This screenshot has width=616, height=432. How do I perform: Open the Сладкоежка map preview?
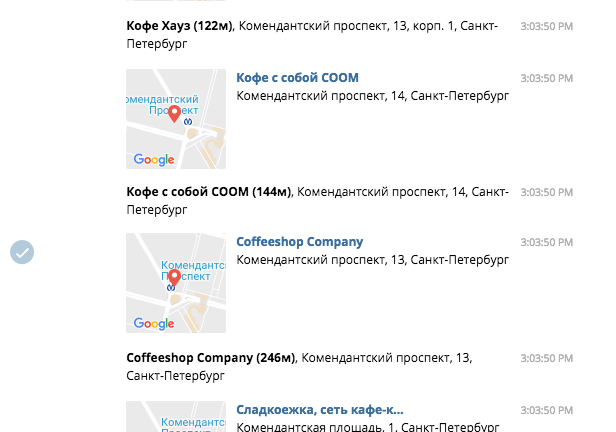click(x=176, y=416)
